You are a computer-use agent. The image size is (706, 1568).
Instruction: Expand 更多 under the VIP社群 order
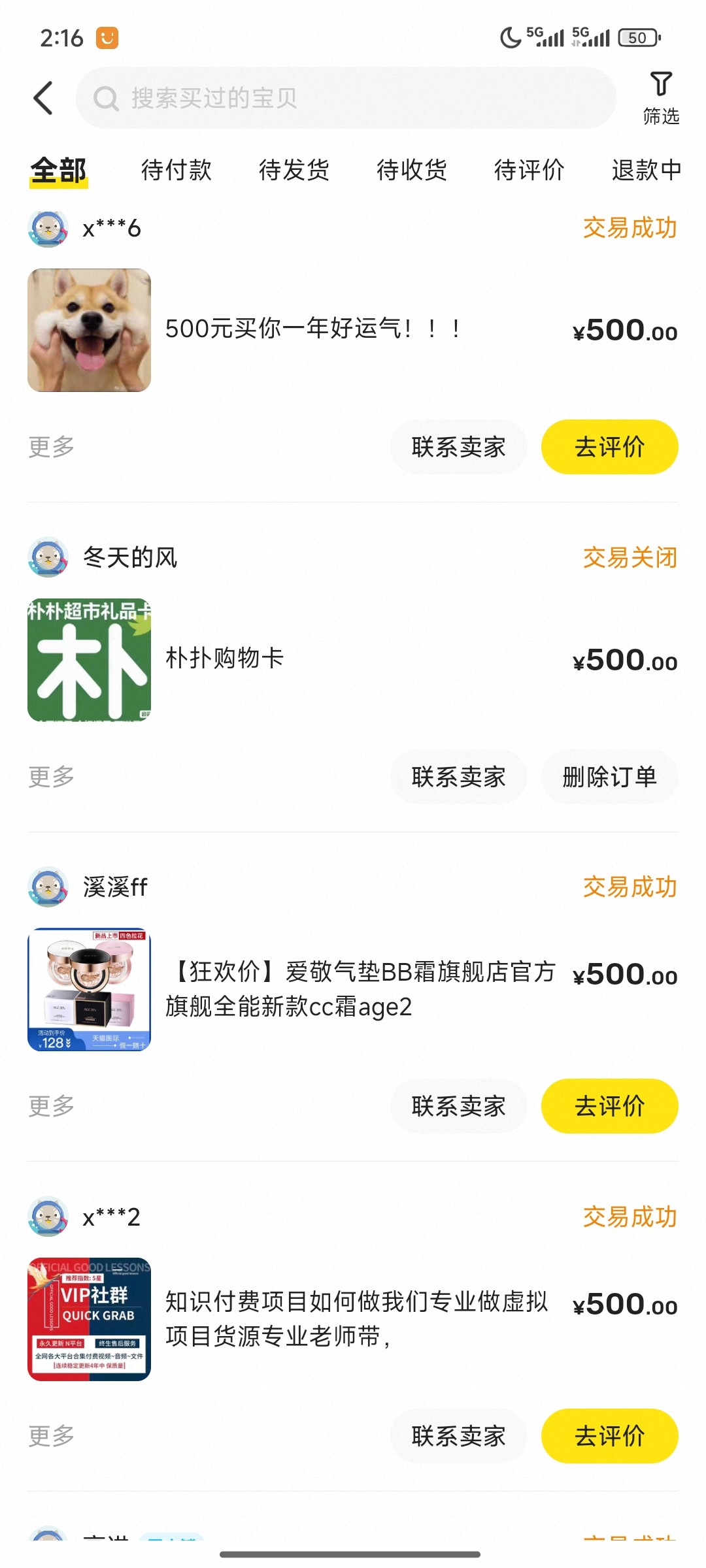pos(52,1435)
